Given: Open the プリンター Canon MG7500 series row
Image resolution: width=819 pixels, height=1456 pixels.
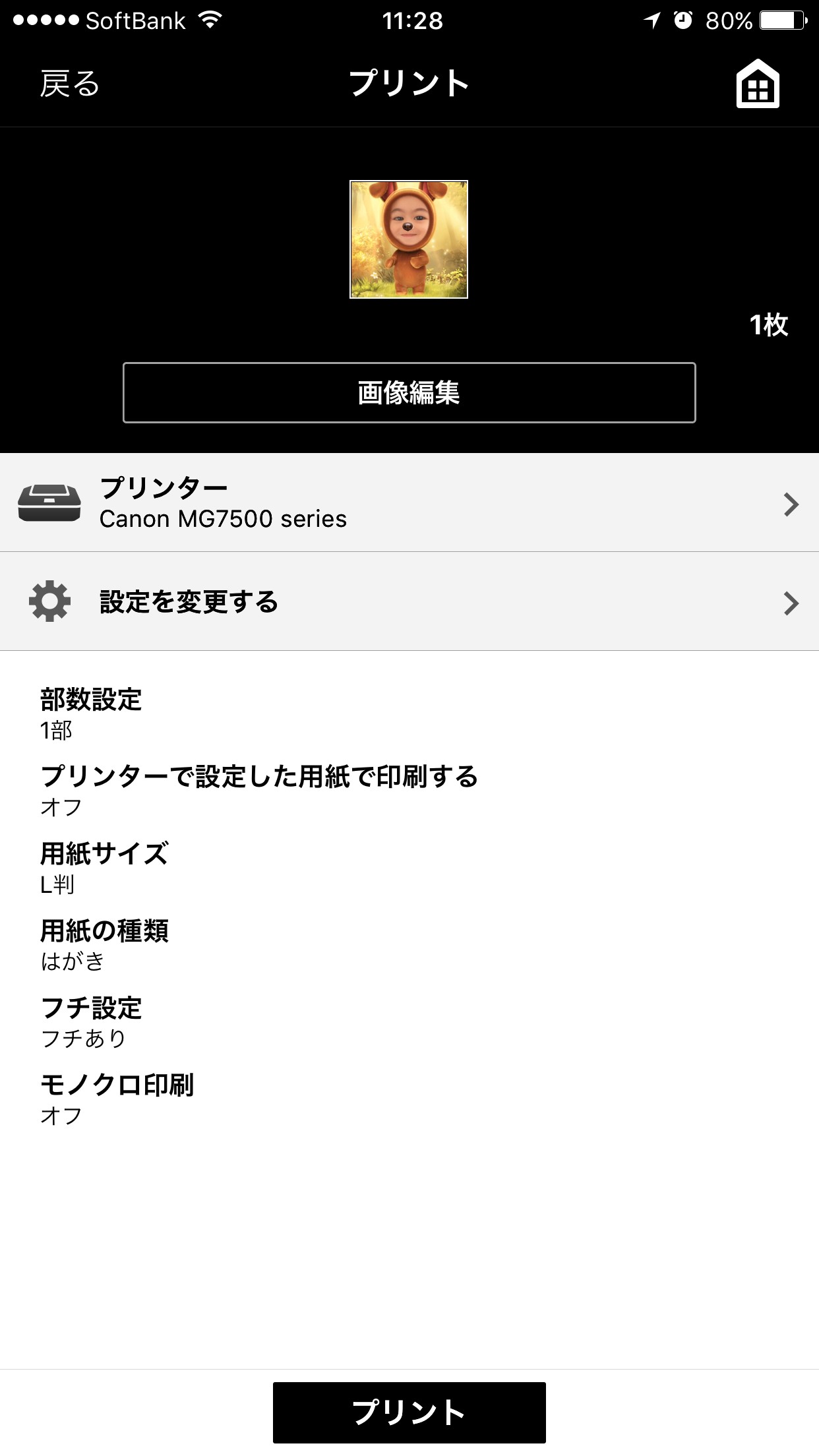Looking at the screenshot, I should coord(409,503).
